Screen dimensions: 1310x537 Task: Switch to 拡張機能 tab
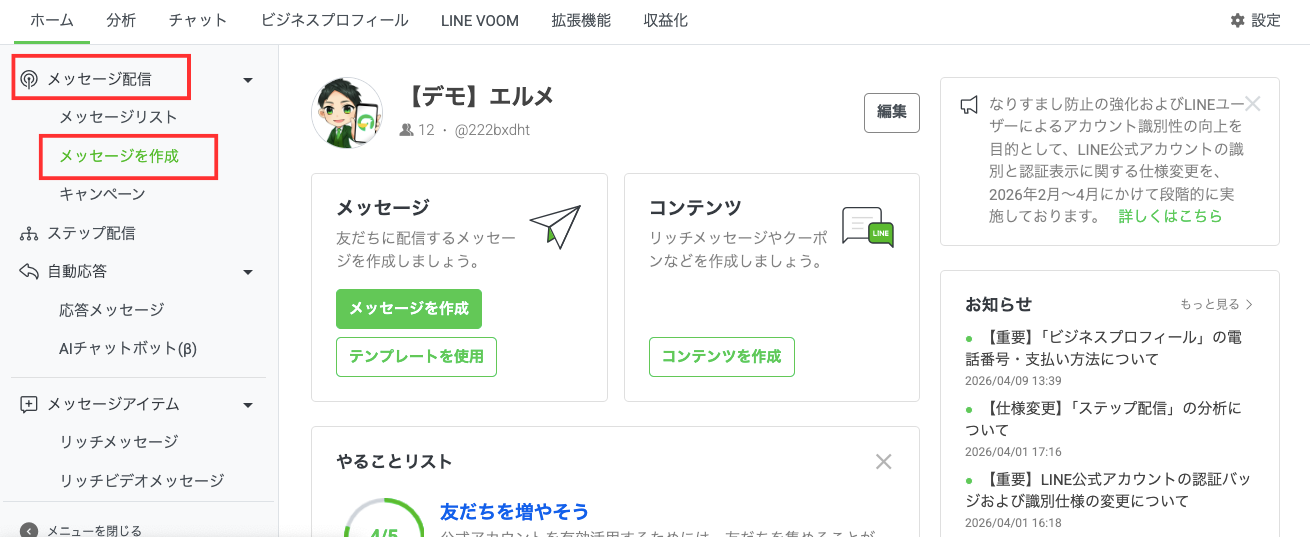coord(581,20)
